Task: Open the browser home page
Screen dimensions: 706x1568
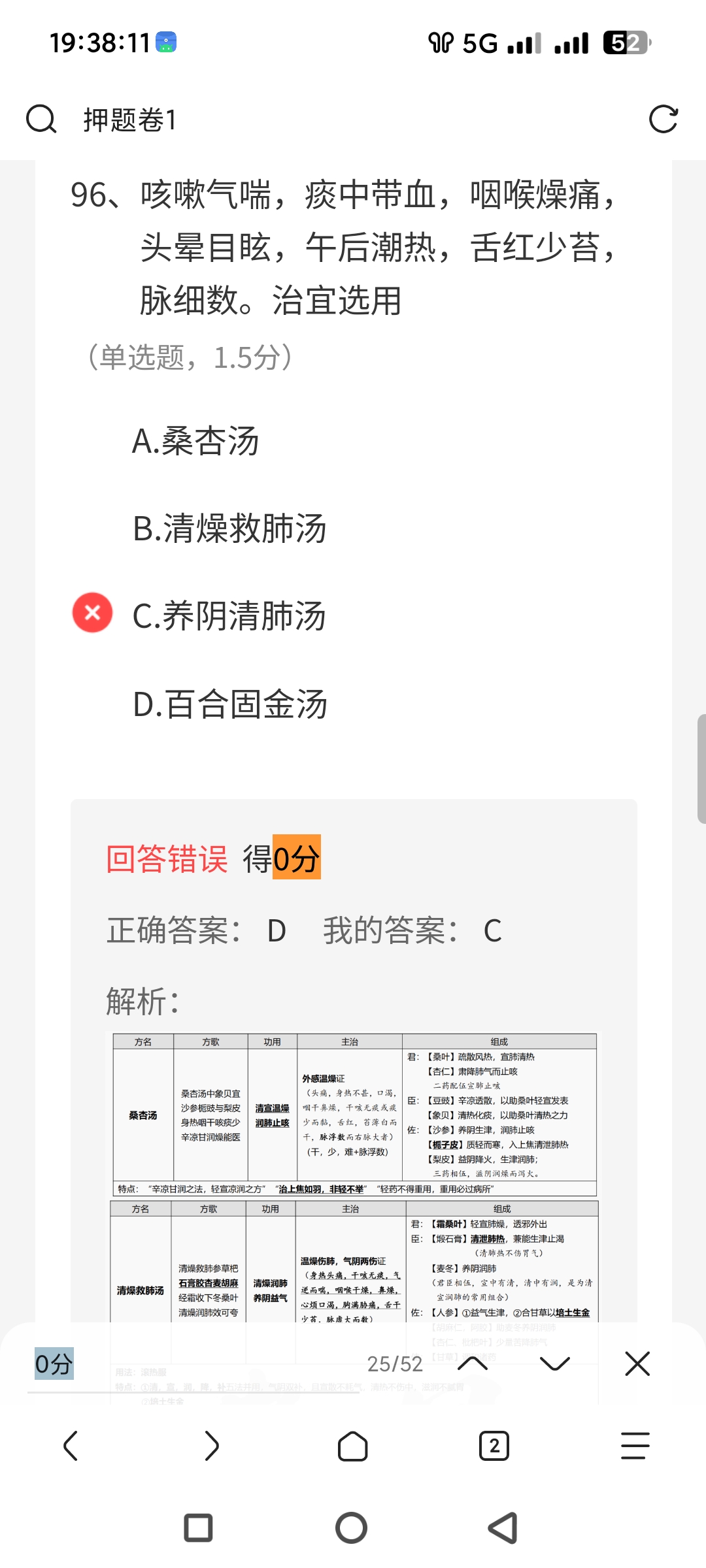Action: point(353,1446)
